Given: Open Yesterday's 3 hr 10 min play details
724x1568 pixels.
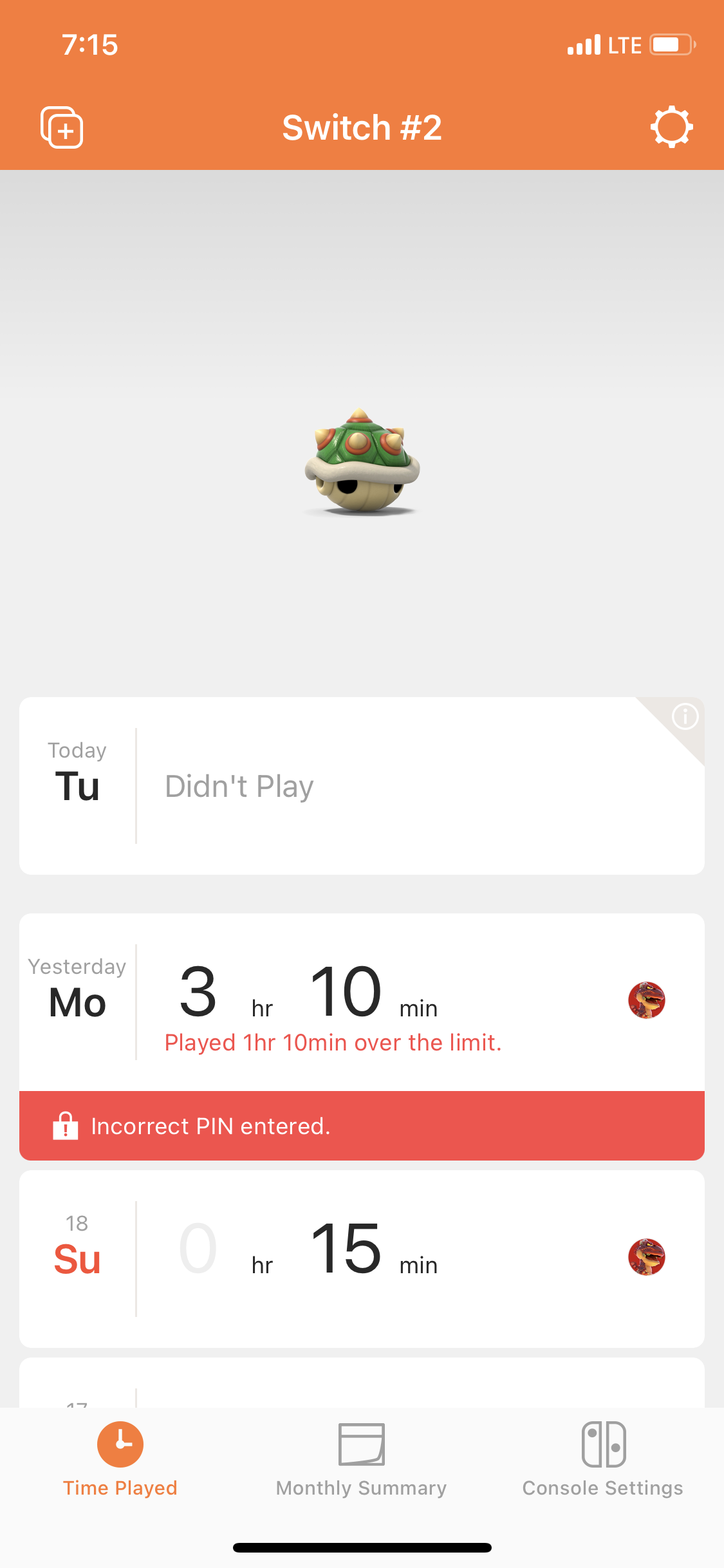Looking at the screenshot, I should click(360, 1002).
